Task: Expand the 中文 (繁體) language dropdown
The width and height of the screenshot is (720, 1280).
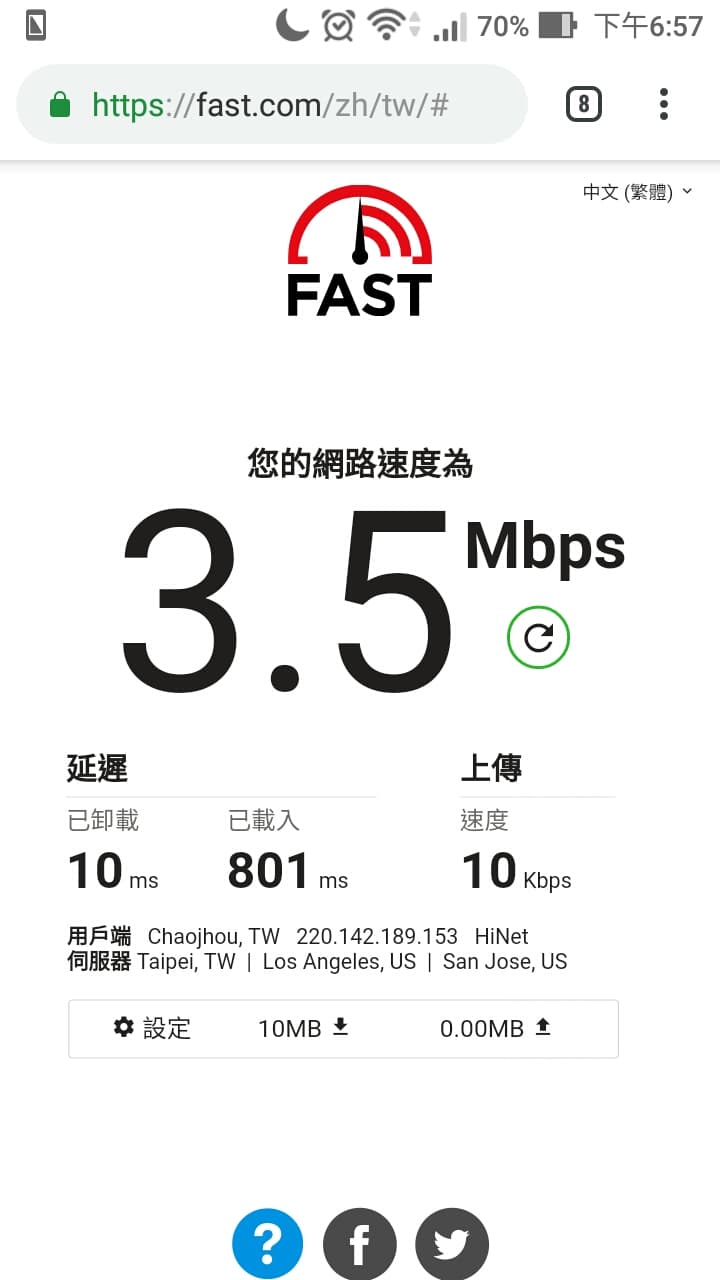Action: coord(637,192)
